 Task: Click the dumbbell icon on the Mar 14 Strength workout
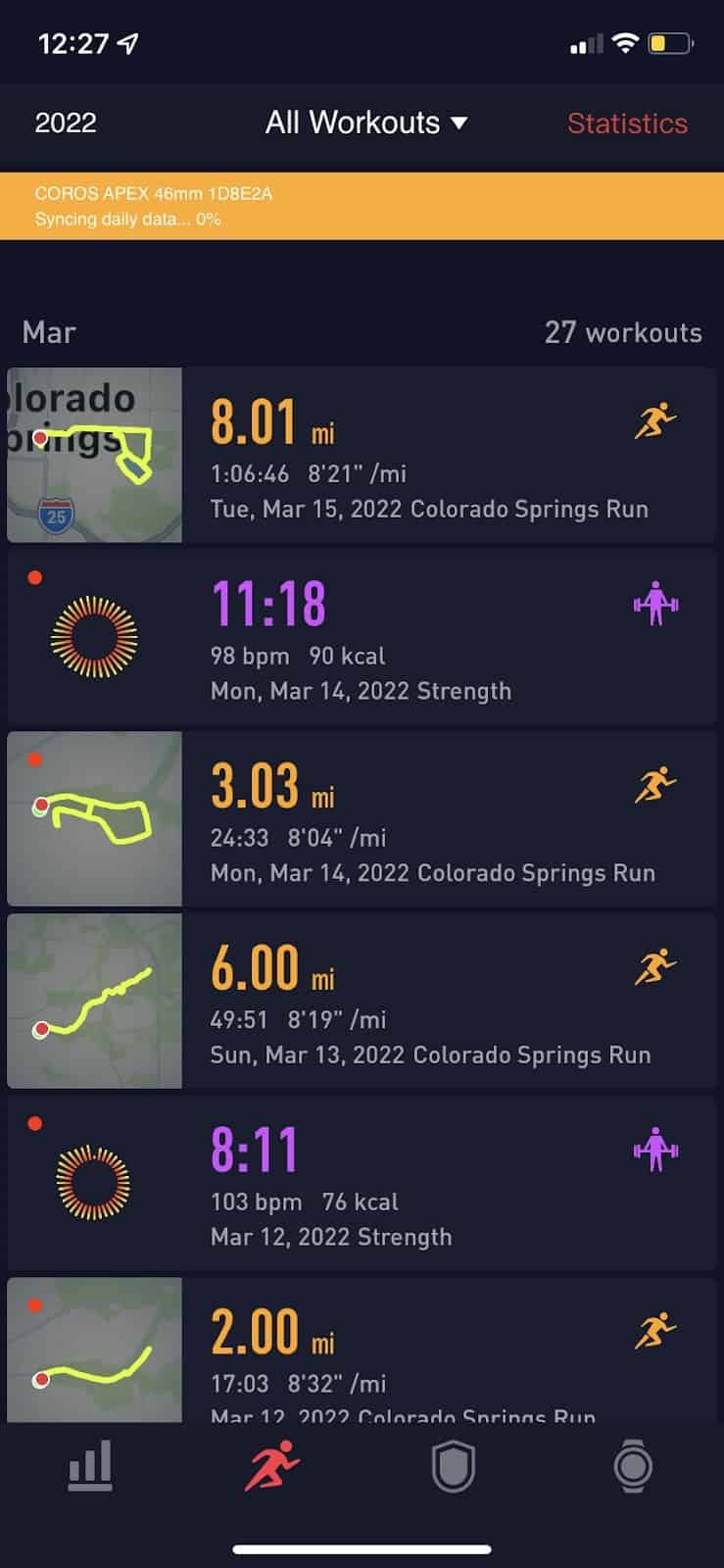(x=654, y=605)
